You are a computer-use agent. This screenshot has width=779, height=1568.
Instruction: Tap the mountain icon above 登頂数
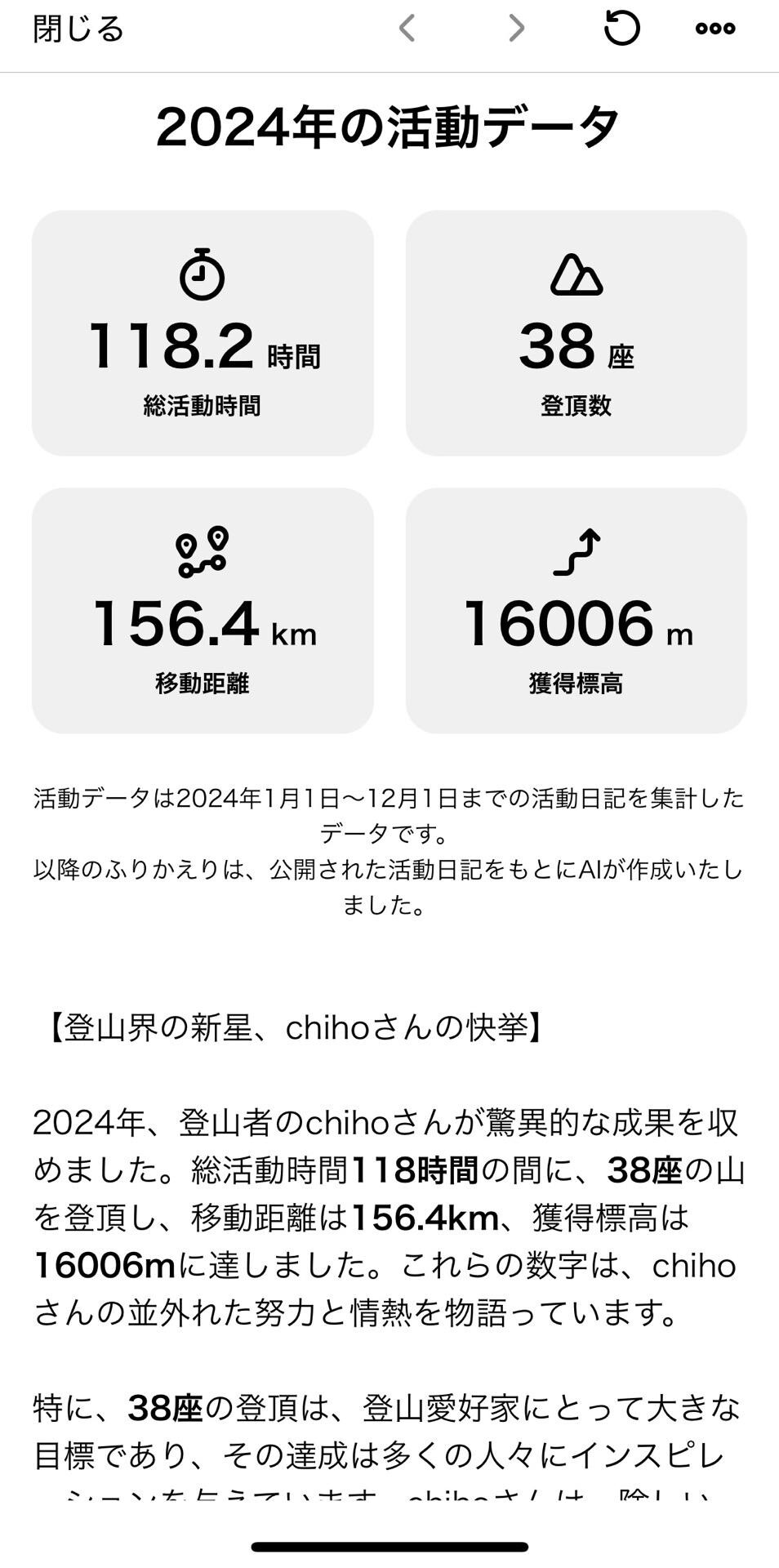577,274
